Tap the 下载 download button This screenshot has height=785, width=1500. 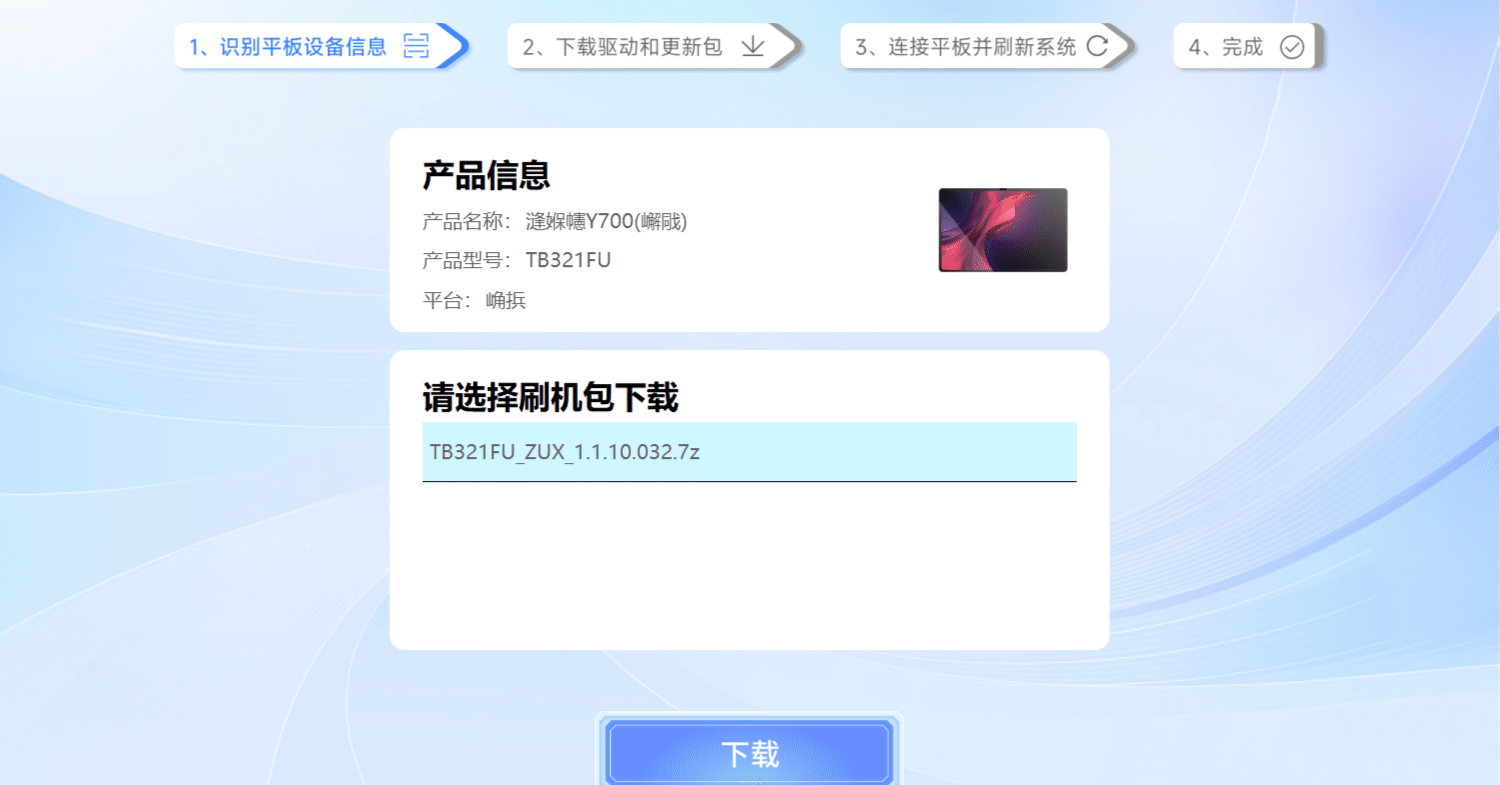pos(749,753)
